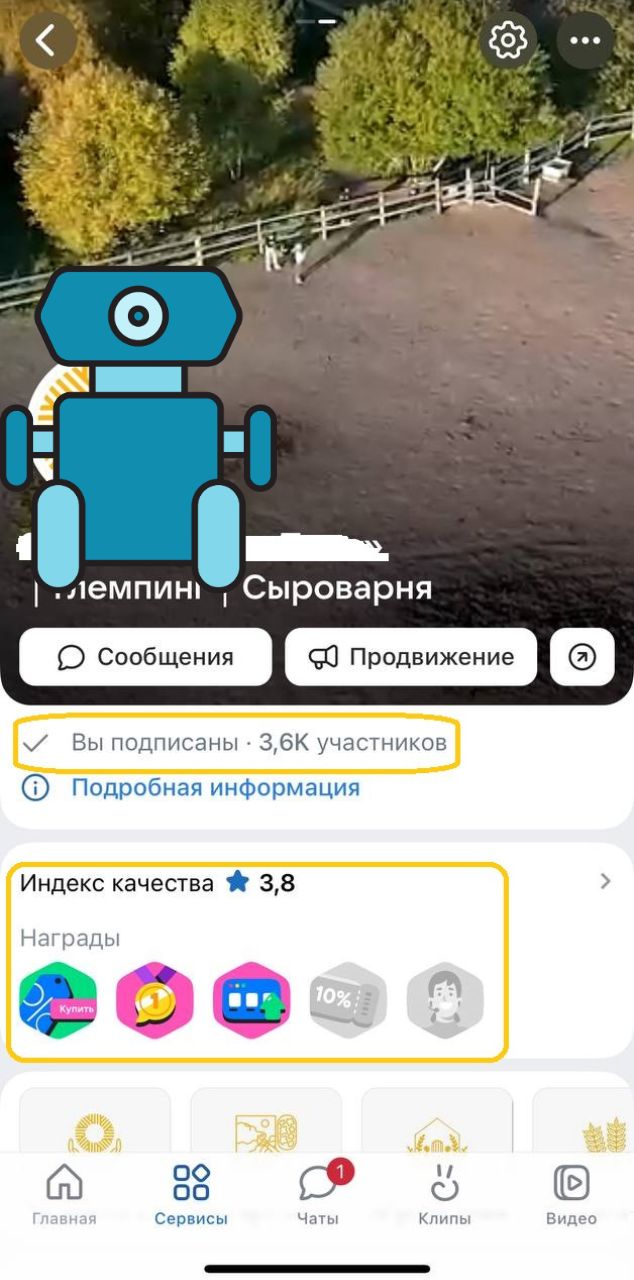Expand Индекс качества chevron
Viewport: 634px width, 1280px height.
pos(604,881)
